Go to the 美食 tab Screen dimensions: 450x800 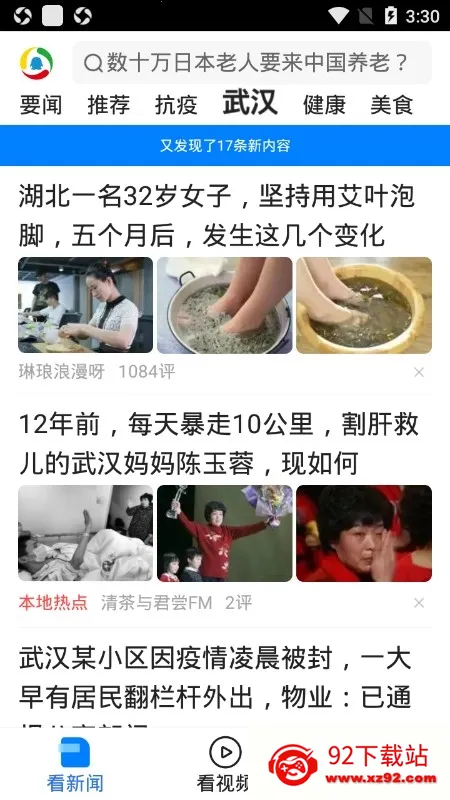[x=391, y=105]
